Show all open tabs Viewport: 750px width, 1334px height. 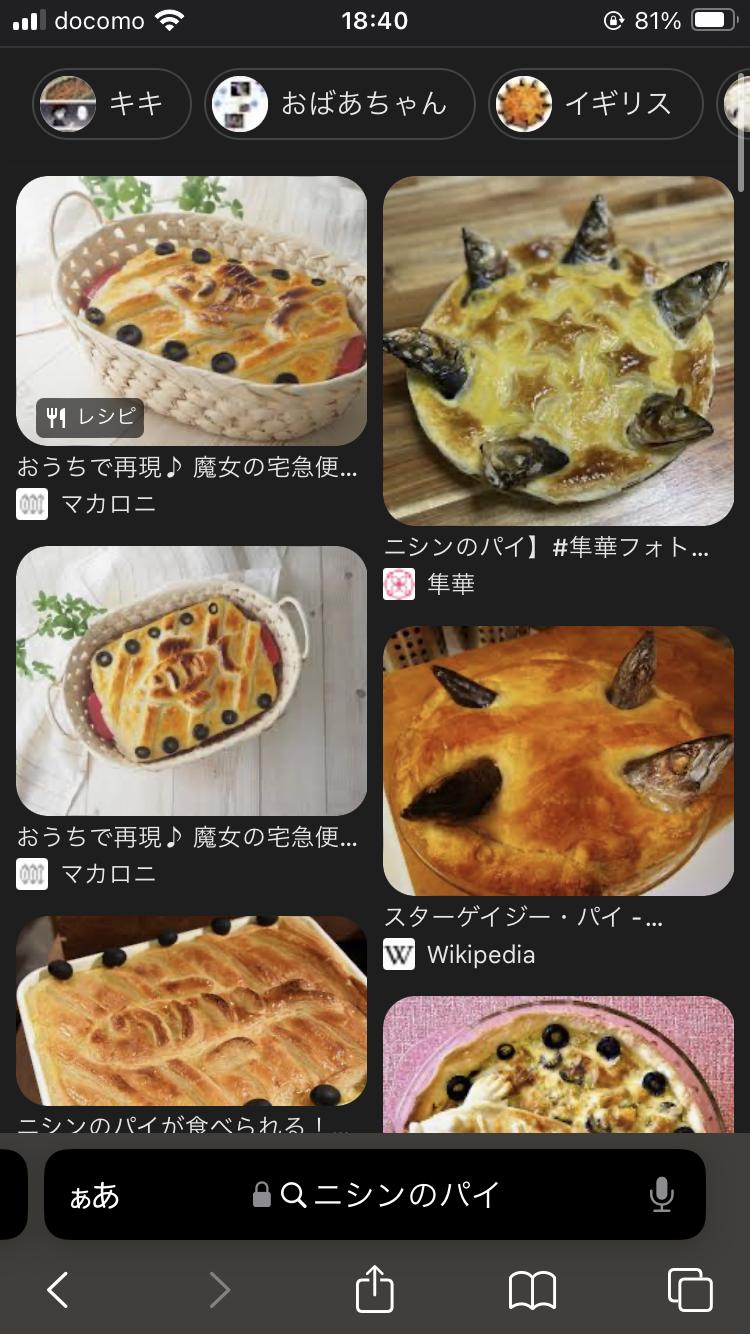coord(689,1290)
